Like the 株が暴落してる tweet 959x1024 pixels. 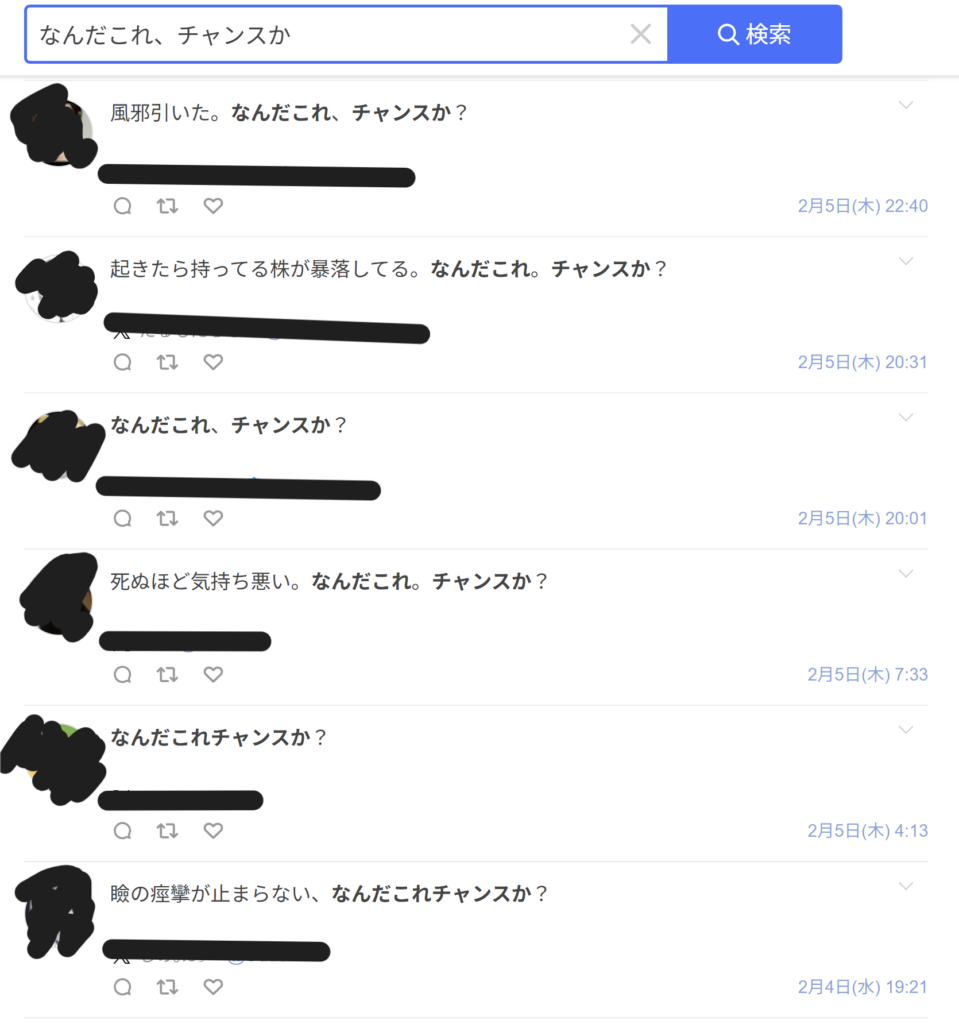click(x=213, y=362)
